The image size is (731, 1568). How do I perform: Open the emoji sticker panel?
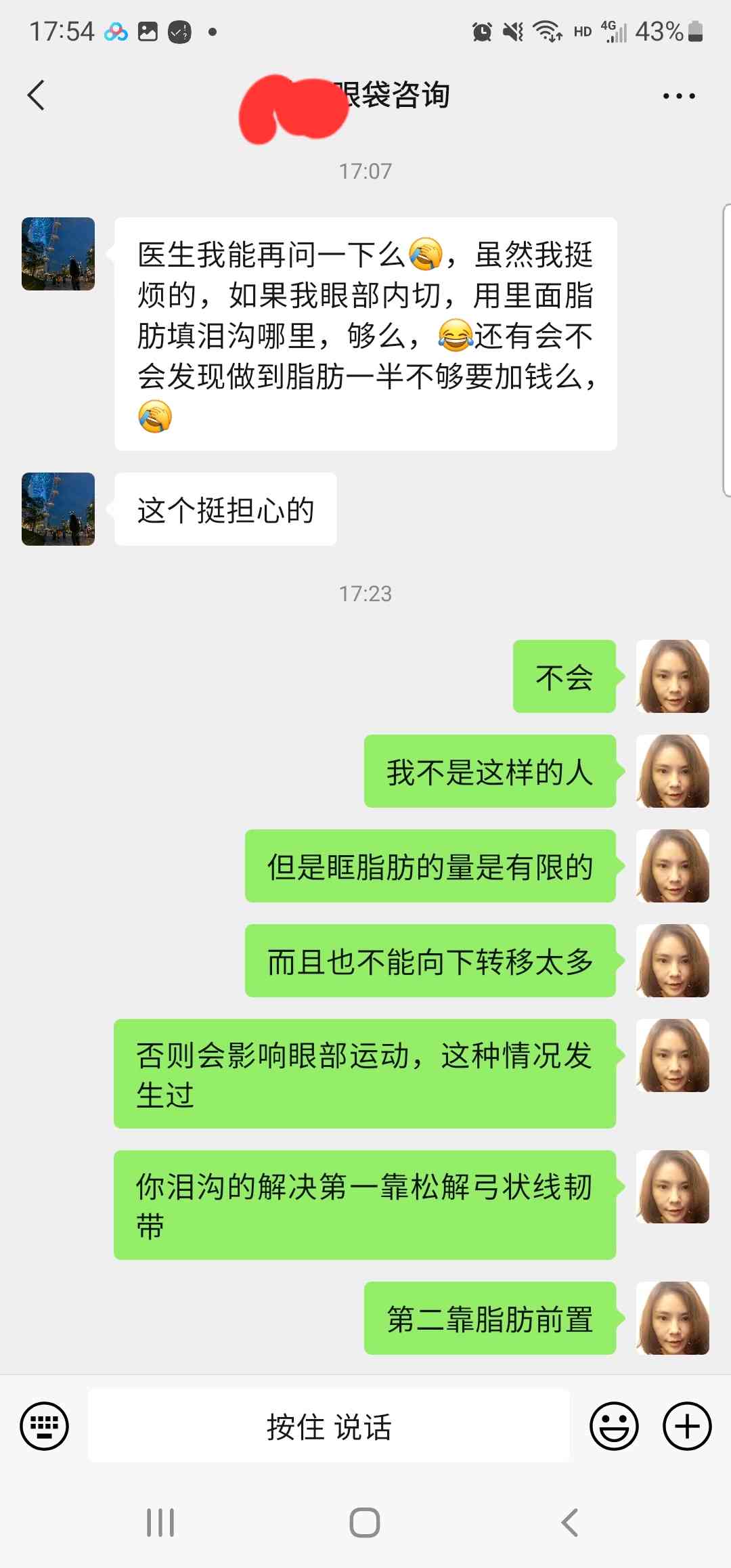point(614,1426)
